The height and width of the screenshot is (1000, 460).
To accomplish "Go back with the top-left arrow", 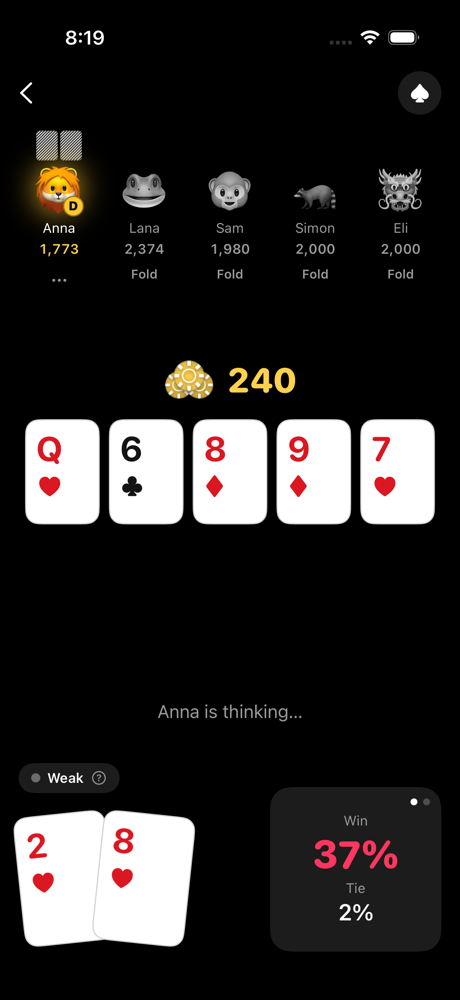I will 26,93.
